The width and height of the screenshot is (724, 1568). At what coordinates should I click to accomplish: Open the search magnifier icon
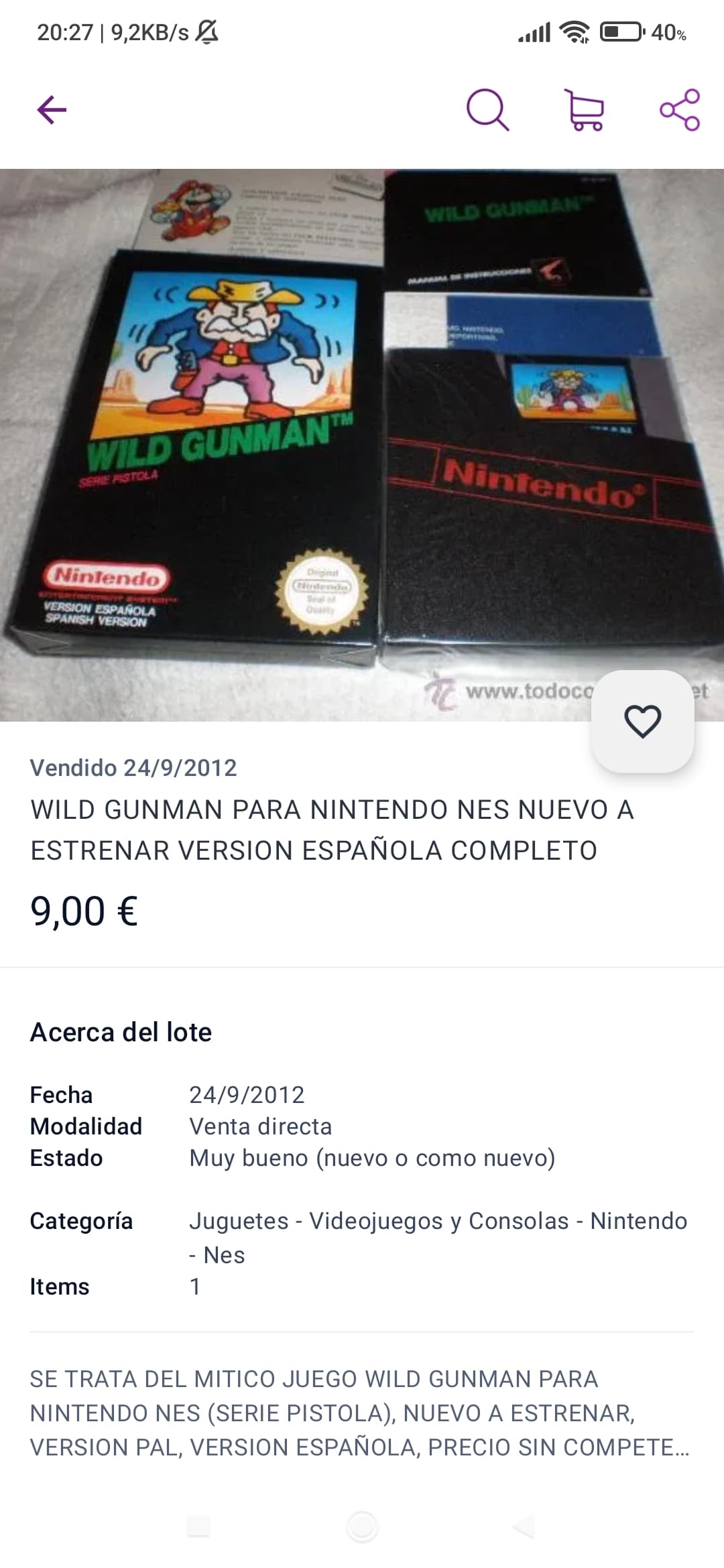point(487,109)
